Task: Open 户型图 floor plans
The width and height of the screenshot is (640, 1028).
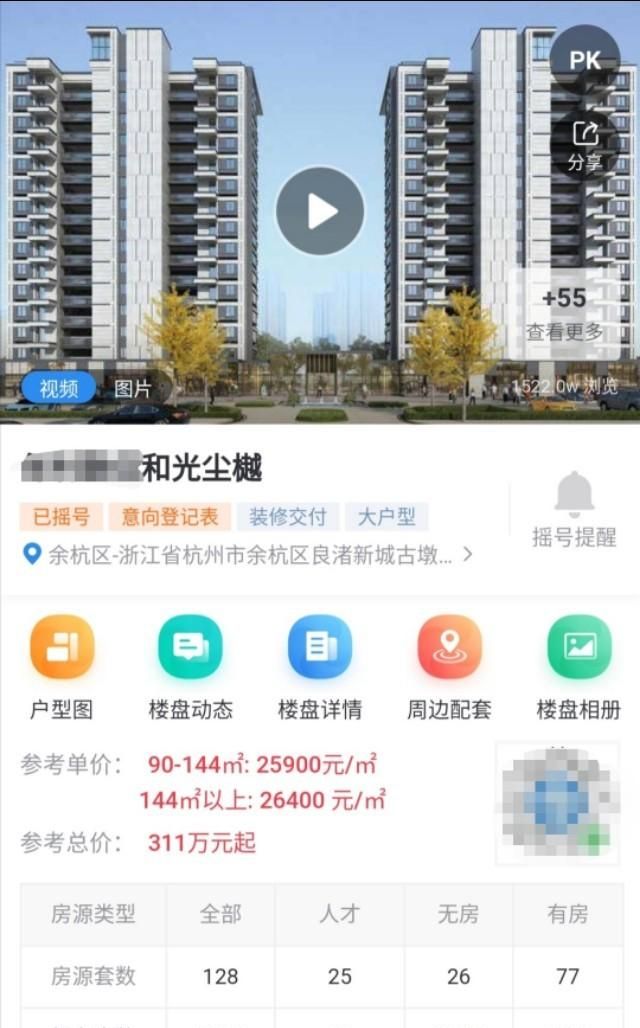Action: point(62,667)
